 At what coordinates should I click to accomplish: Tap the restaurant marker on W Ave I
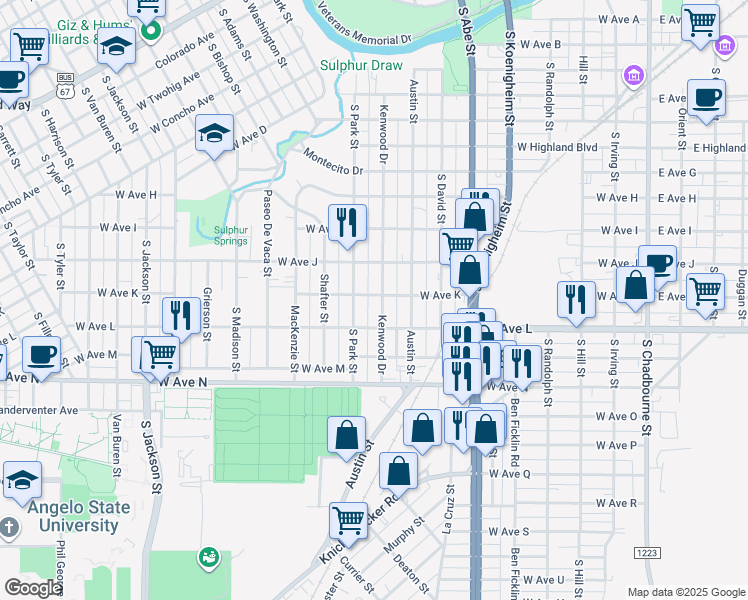(347, 224)
